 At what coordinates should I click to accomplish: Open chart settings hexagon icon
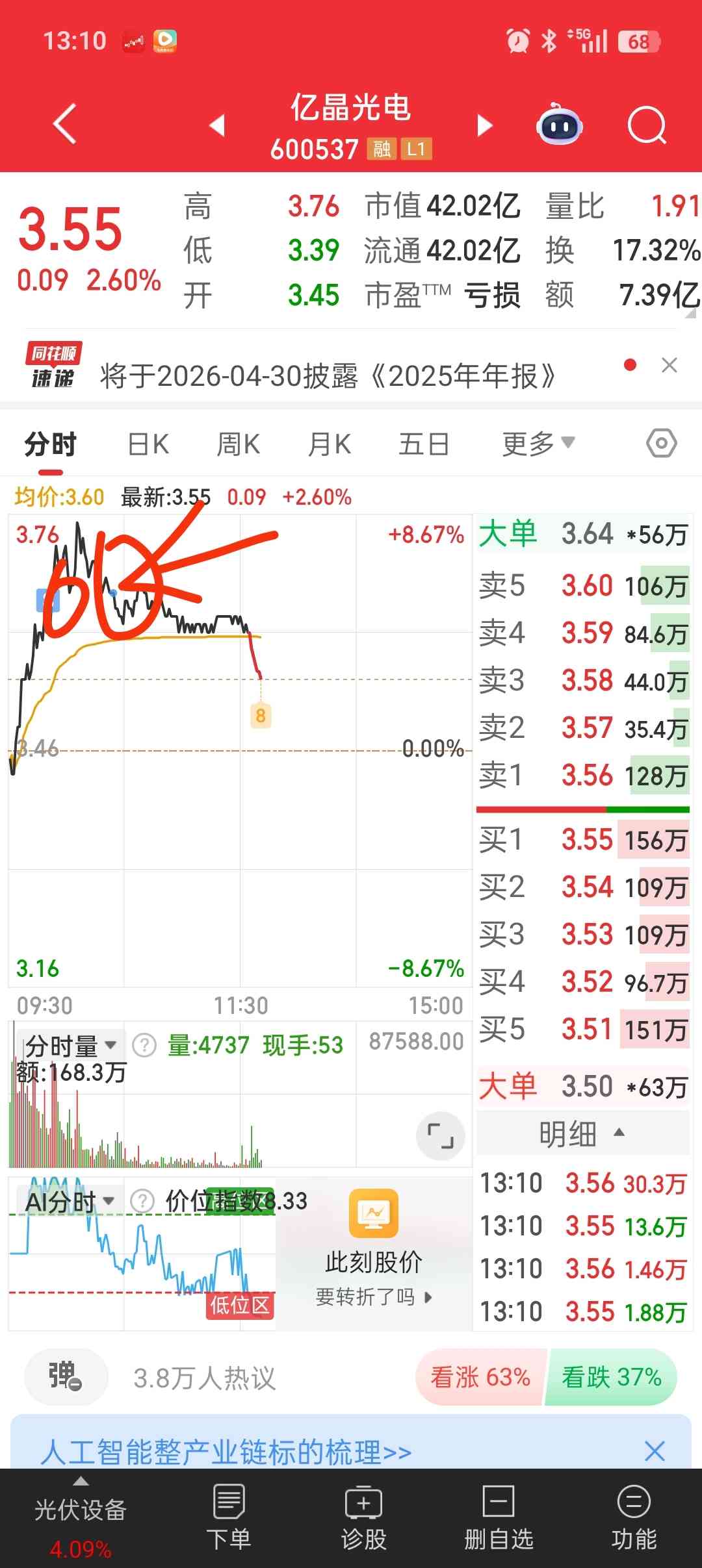coord(661,444)
